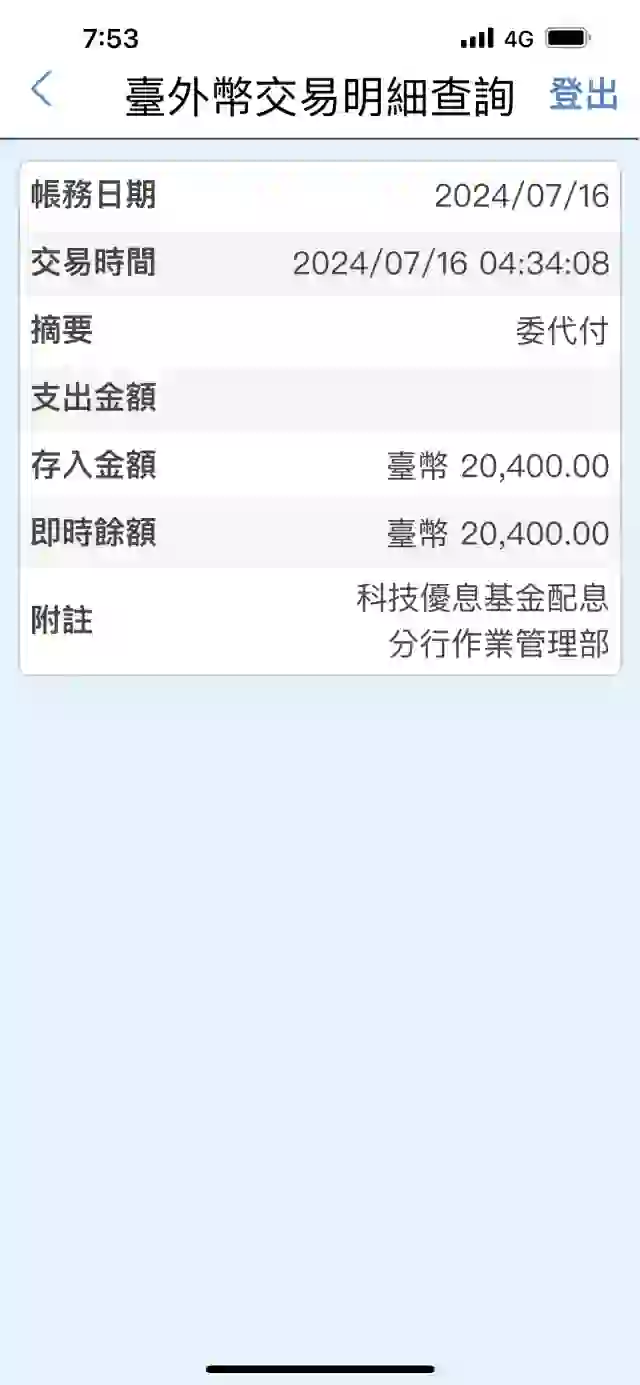Go back using the top-left arrow
This screenshot has width=640, height=1385.
pyautogui.click(x=41, y=90)
